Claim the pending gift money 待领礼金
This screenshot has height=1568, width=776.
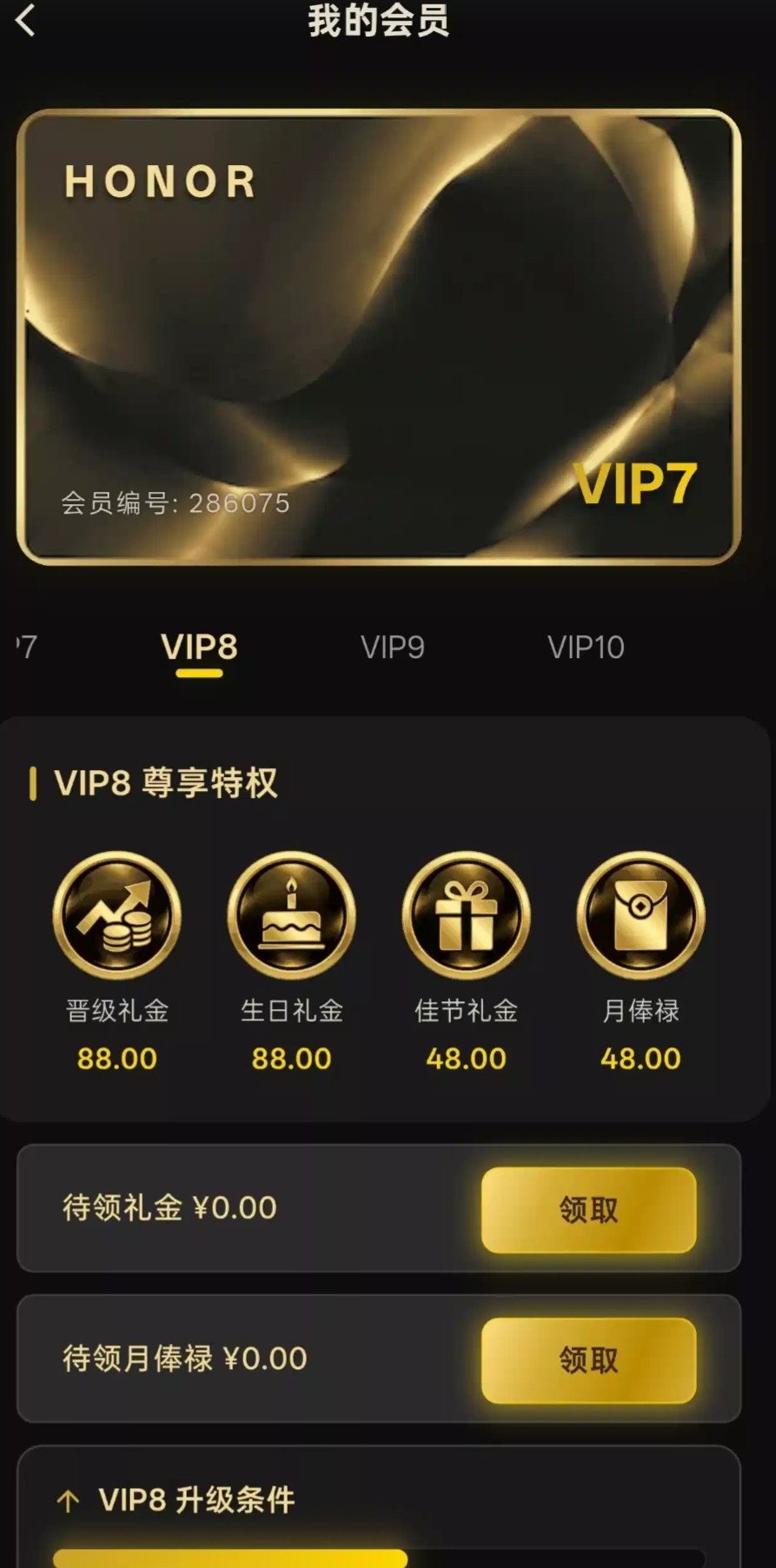click(x=588, y=1210)
